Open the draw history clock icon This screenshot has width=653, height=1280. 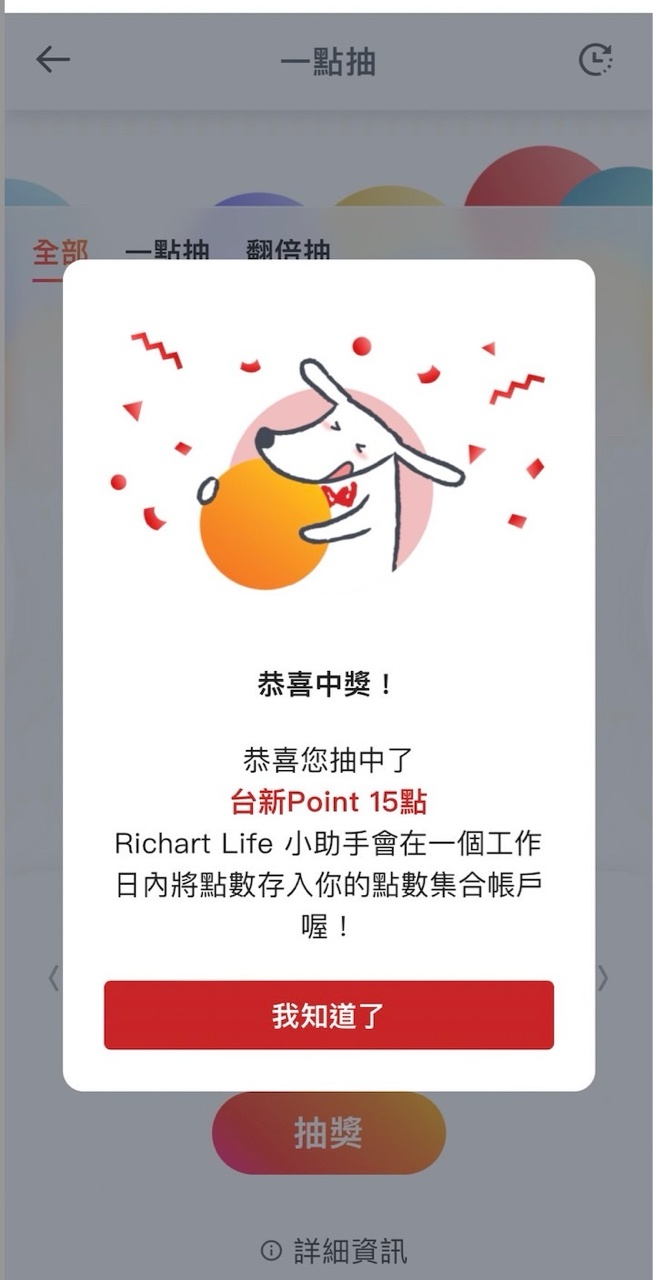pos(596,60)
